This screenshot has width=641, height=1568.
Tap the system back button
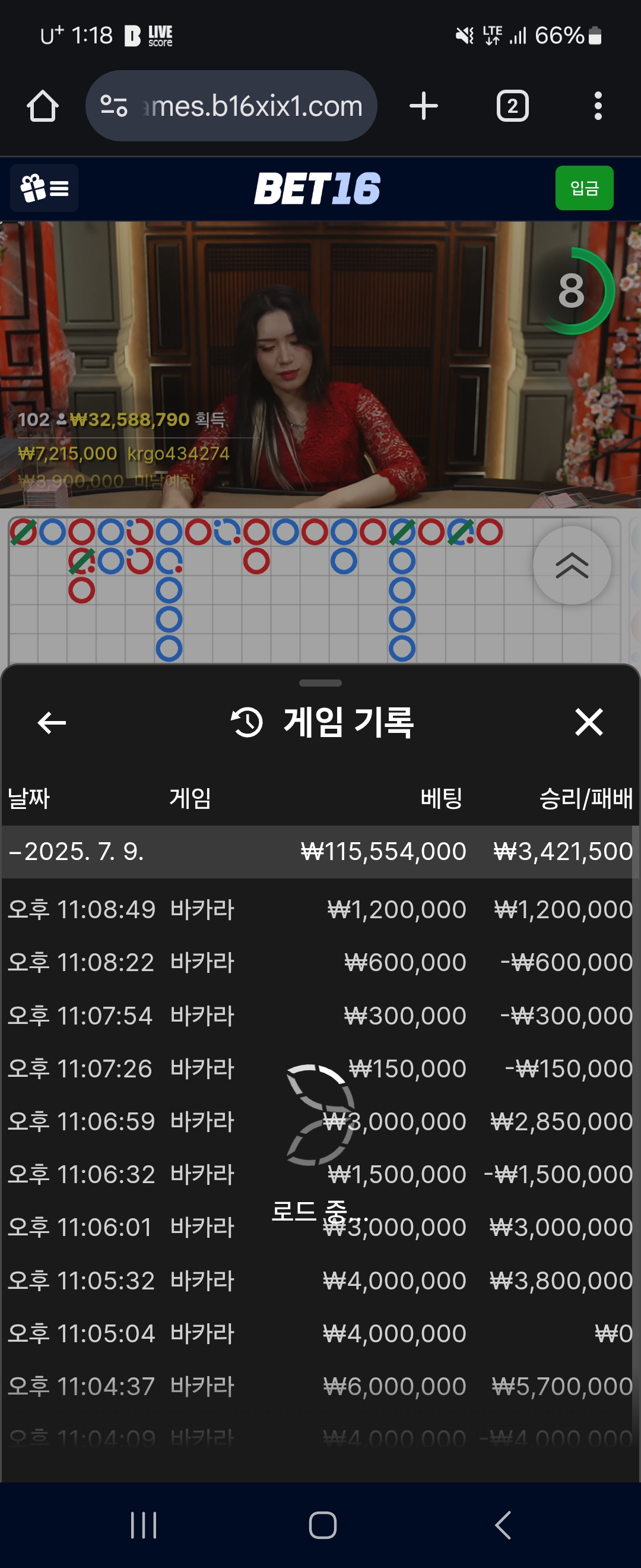click(502, 1525)
